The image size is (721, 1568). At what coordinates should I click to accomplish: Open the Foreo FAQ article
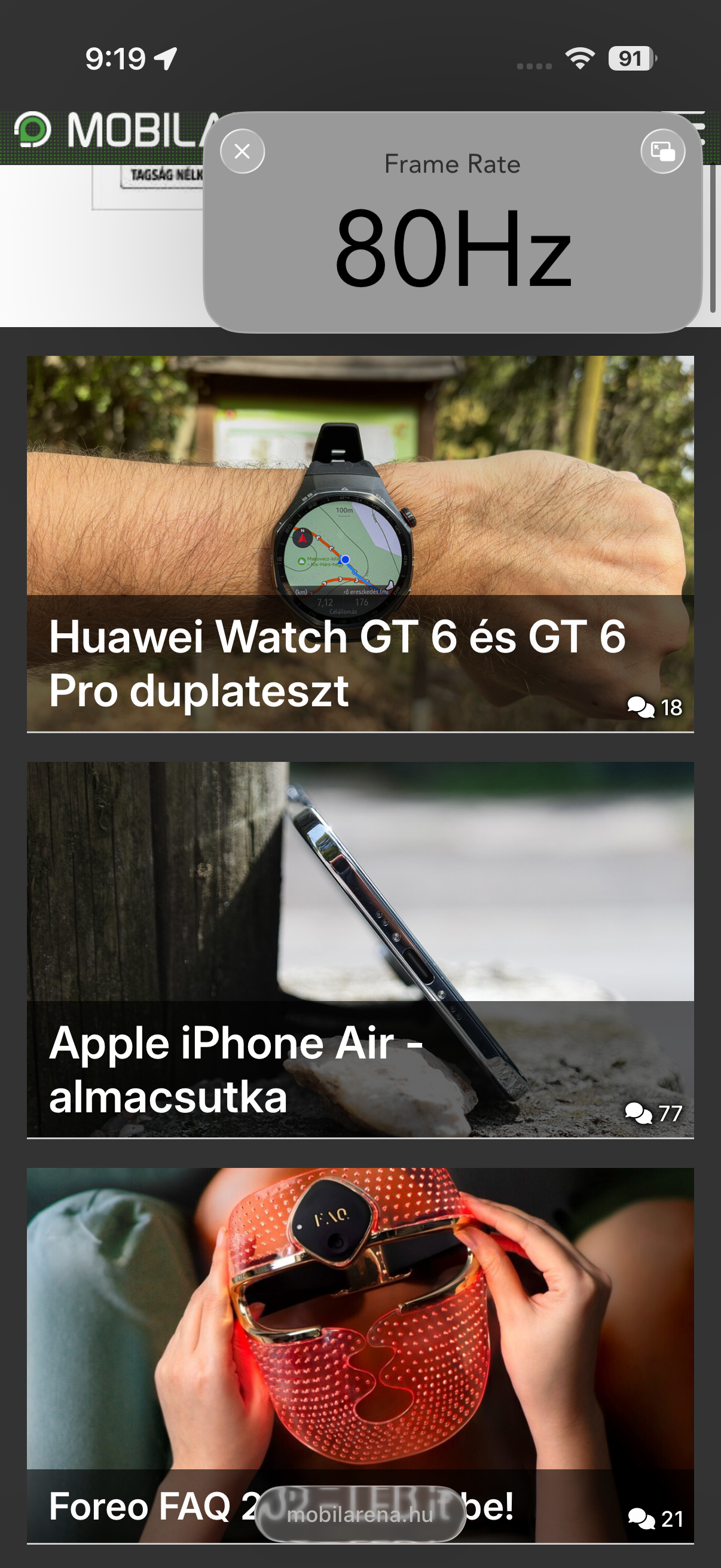point(360,1339)
